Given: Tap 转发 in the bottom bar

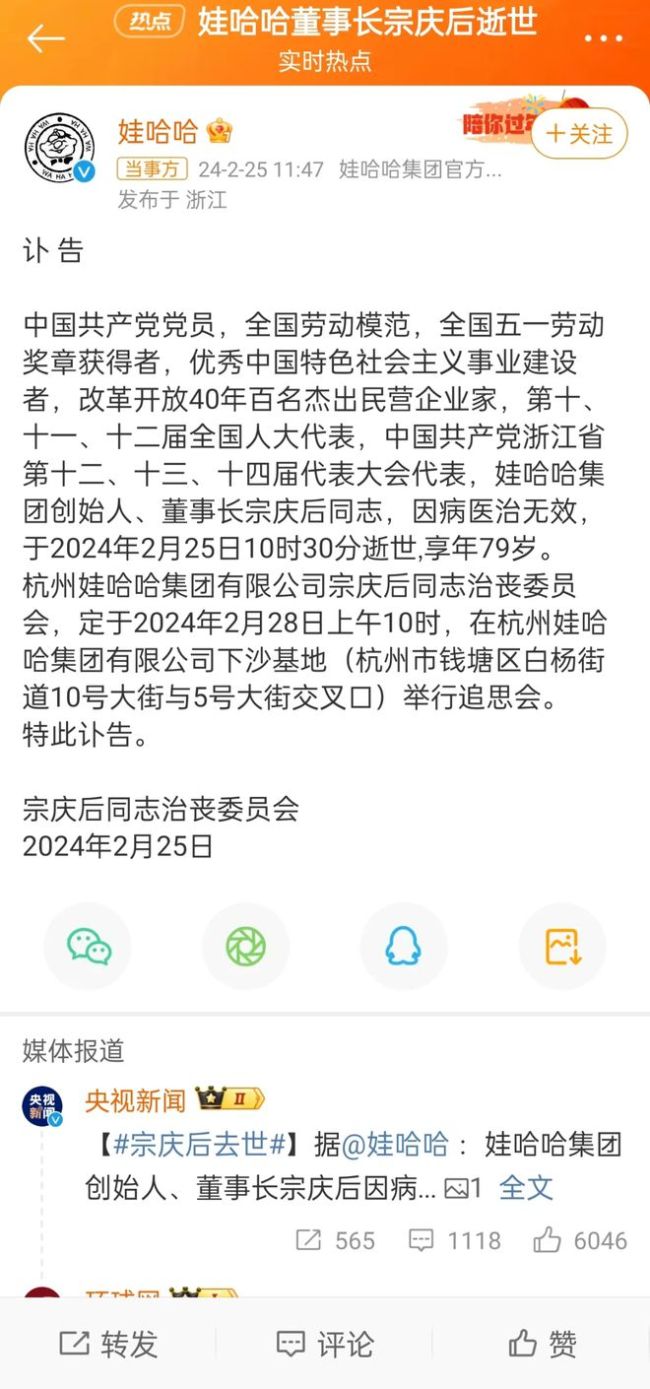Looking at the screenshot, I should [x=108, y=1344].
